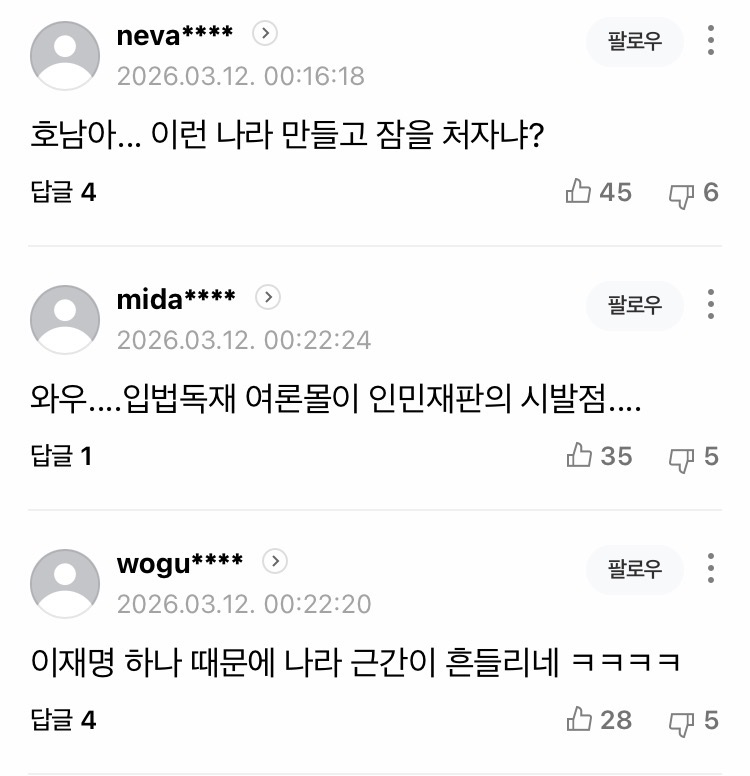Open overflow menu on wogu**** comment
750x776 pixels.
711,569
